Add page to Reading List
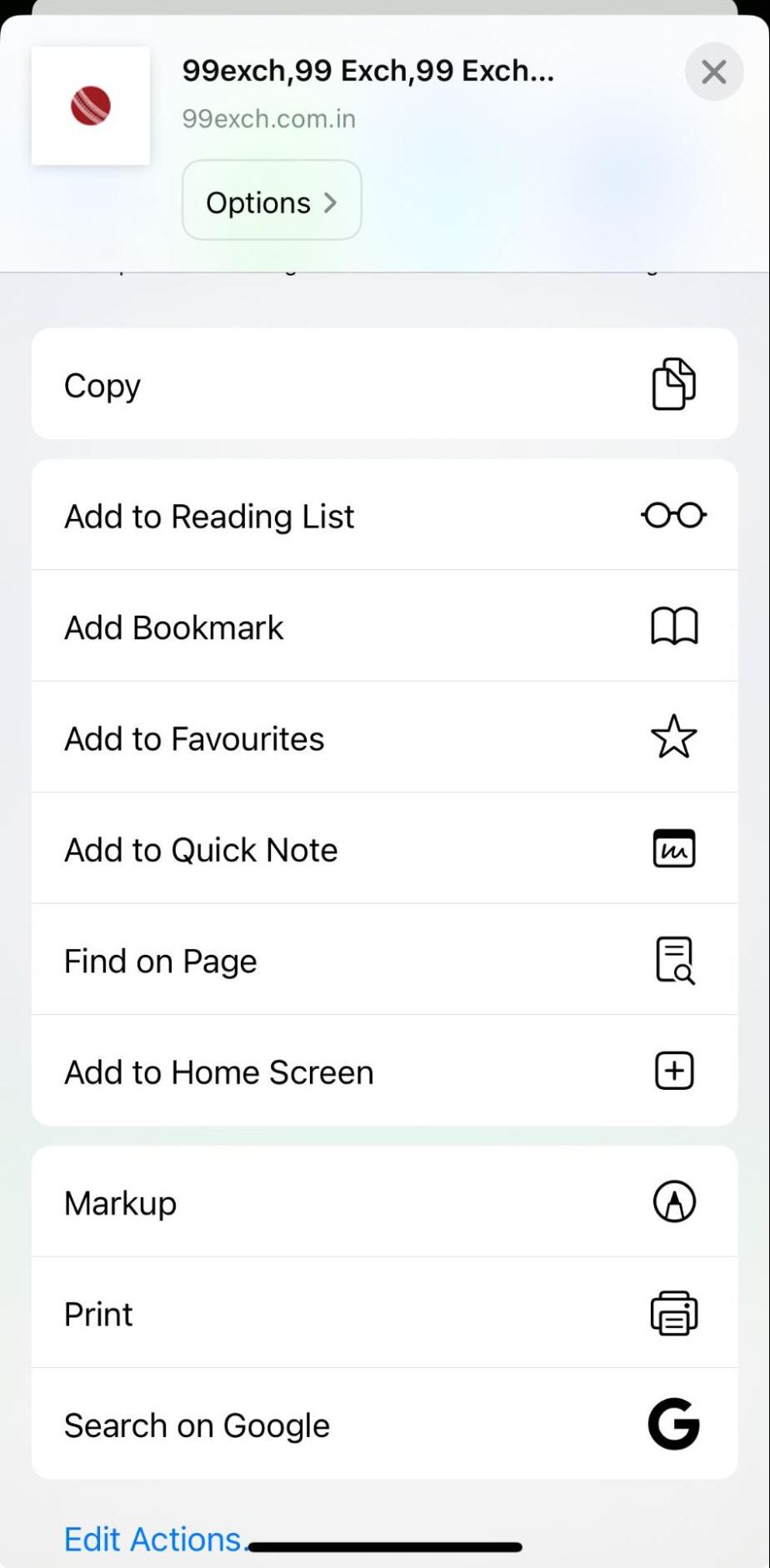The height and width of the screenshot is (1568, 770). tap(384, 516)
